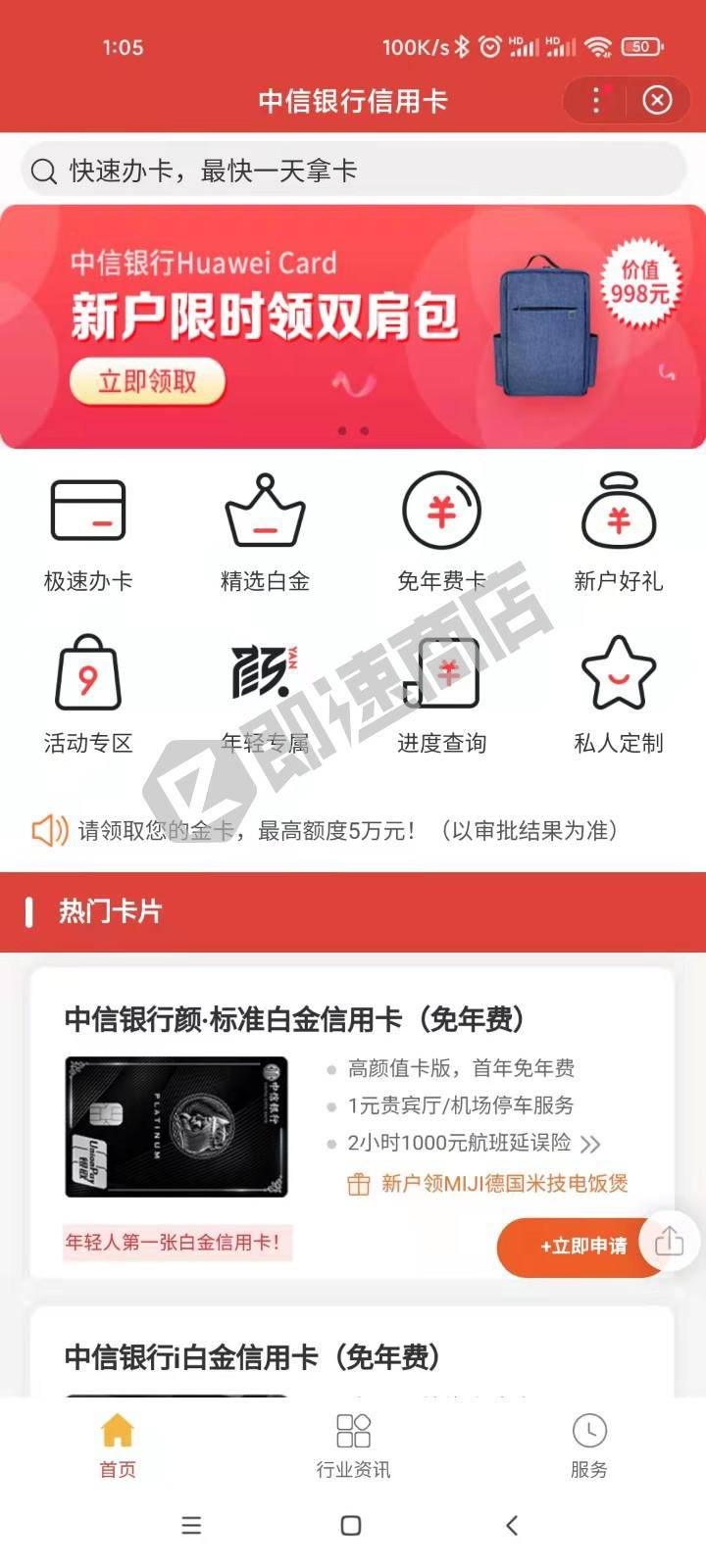The image size is (706, 1568).
Task: Go back with system back button
Action: pos(511,1525)
